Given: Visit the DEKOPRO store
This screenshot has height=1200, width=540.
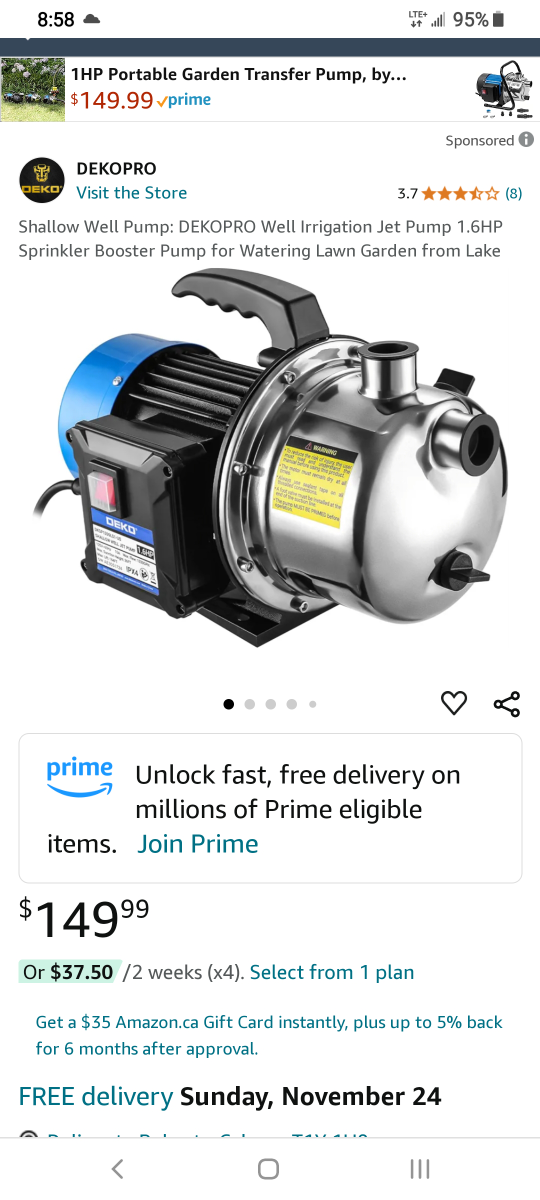Looking at the screenshot, I should tap(131, 192).
